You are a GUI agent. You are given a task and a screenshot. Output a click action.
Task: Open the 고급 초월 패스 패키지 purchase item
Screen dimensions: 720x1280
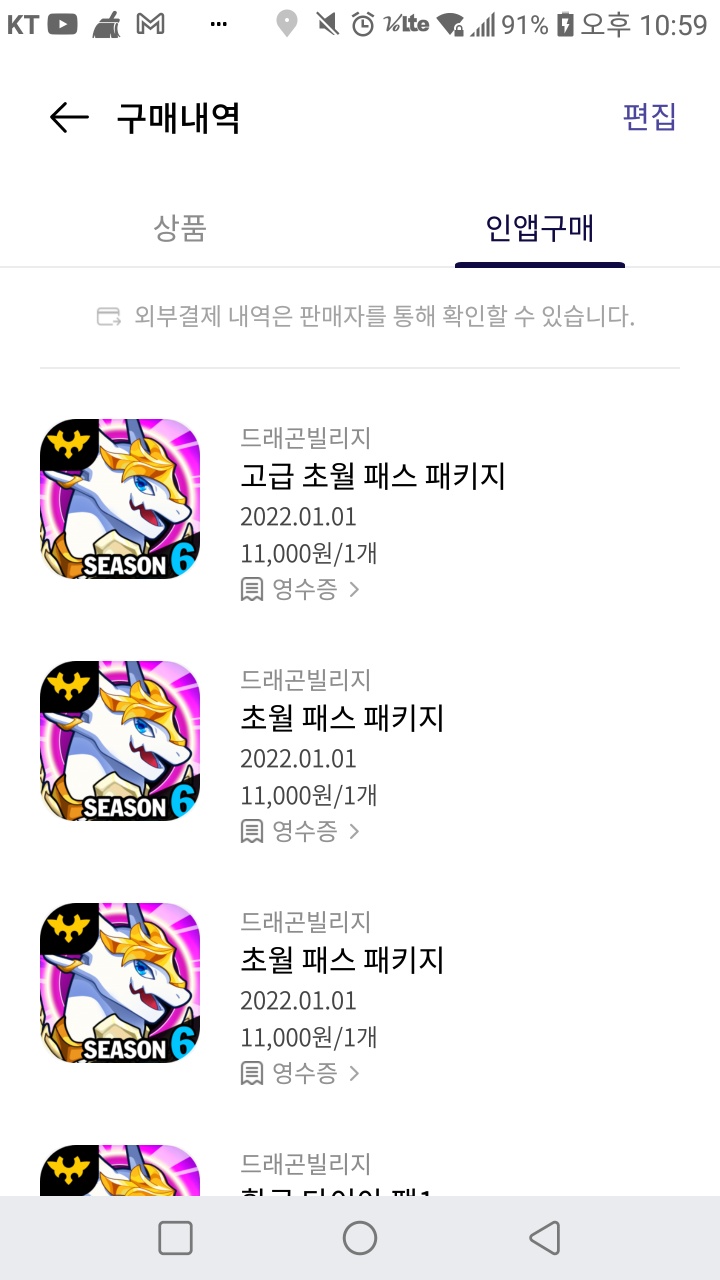(373, 476)
